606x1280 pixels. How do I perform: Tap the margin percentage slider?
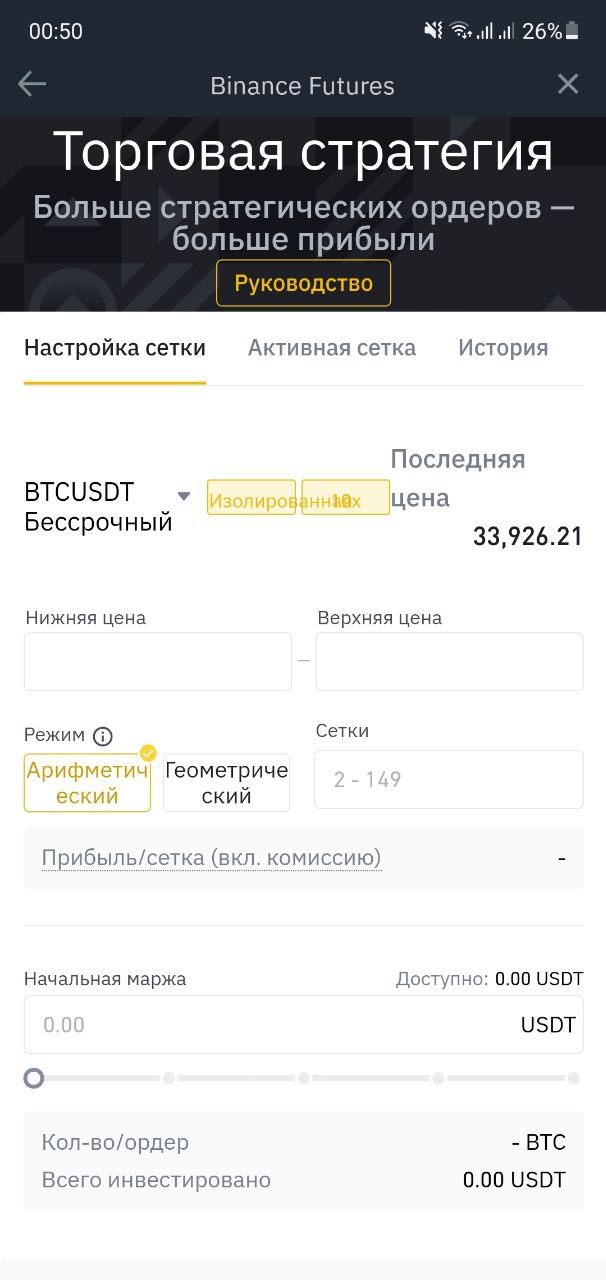[304, 1078]
